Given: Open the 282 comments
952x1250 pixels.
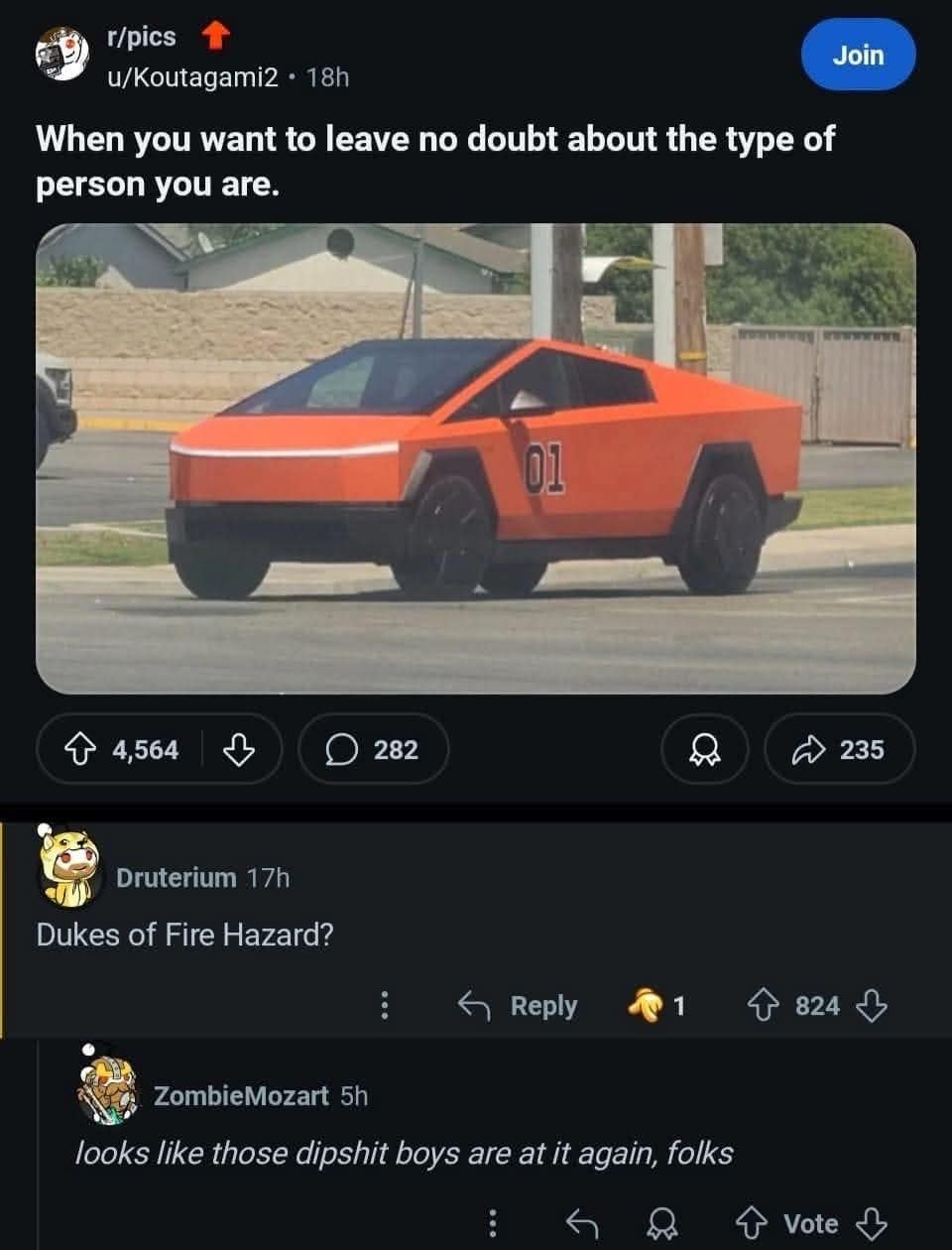Looking at the screenshot, I should tap(374, 749).
